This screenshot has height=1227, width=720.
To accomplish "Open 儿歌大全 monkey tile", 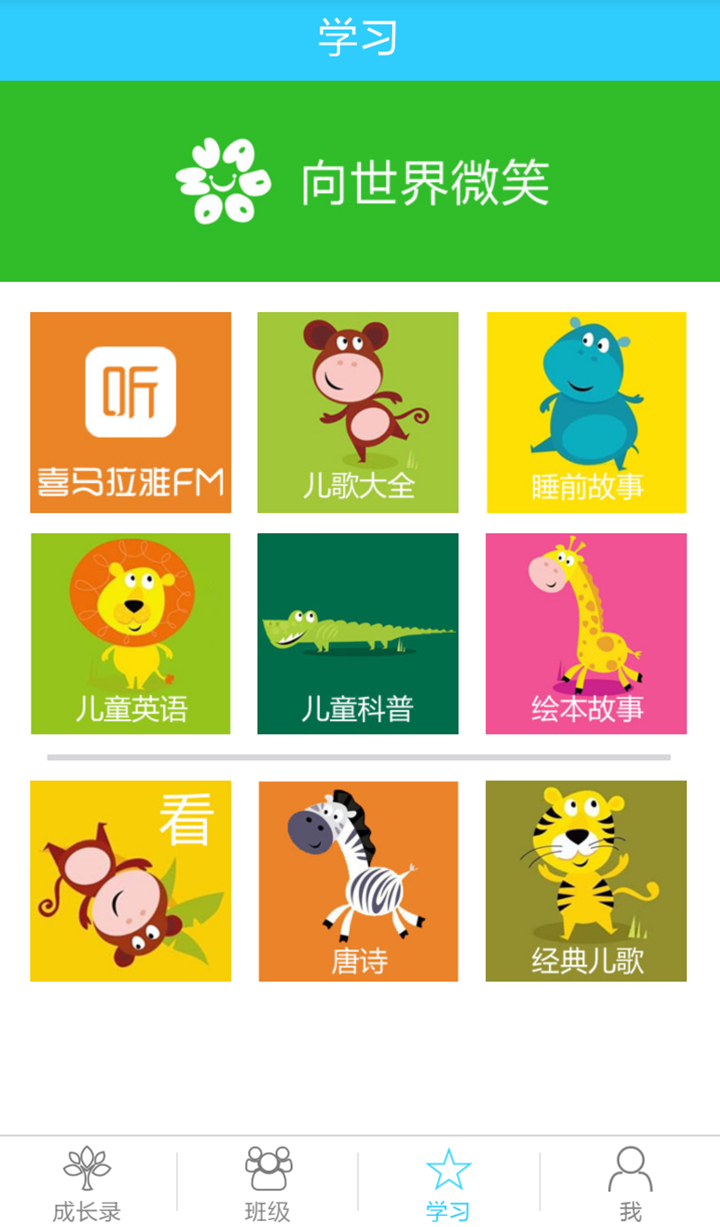I will pos(358,412).
